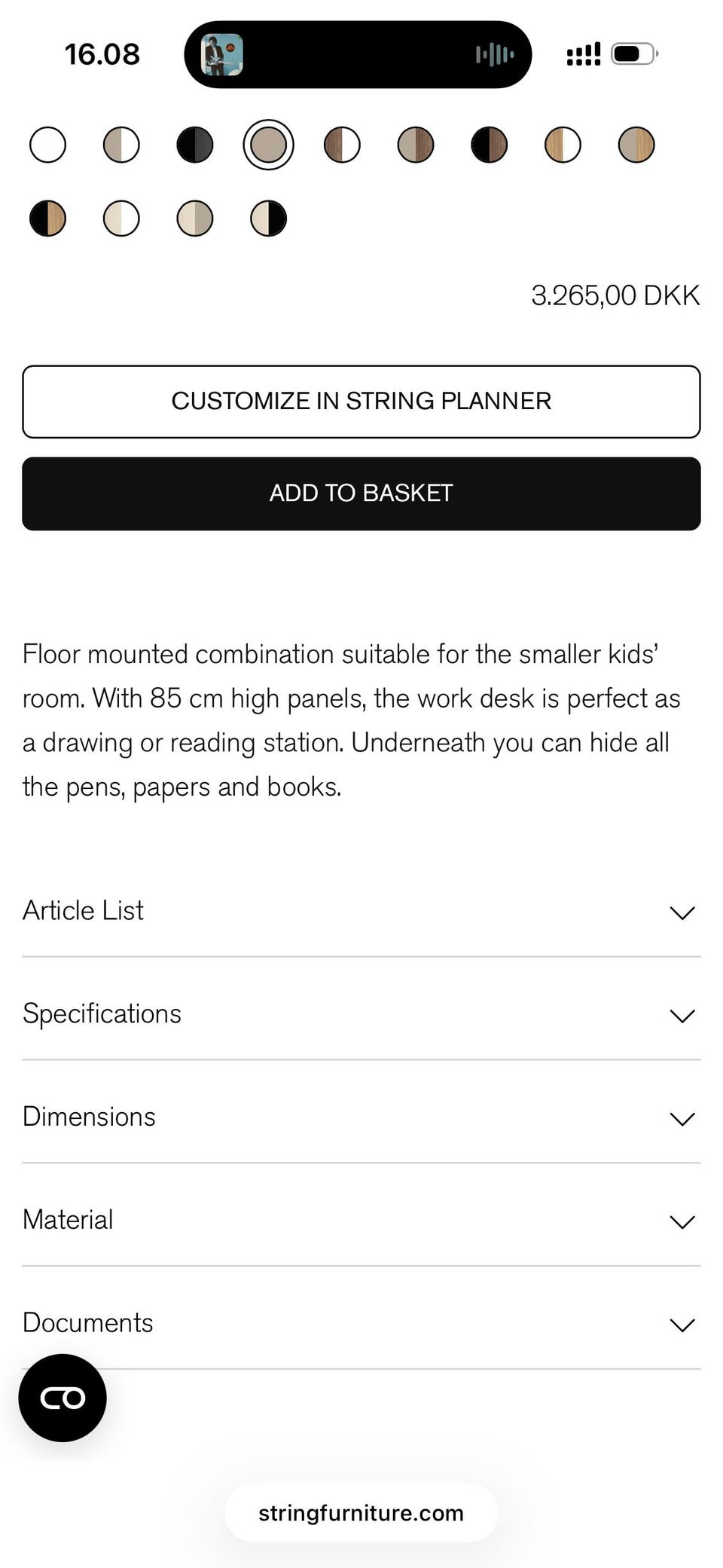Select the plain white color swatch
This screenshot has height=1568, width=723.
[47, 145]
